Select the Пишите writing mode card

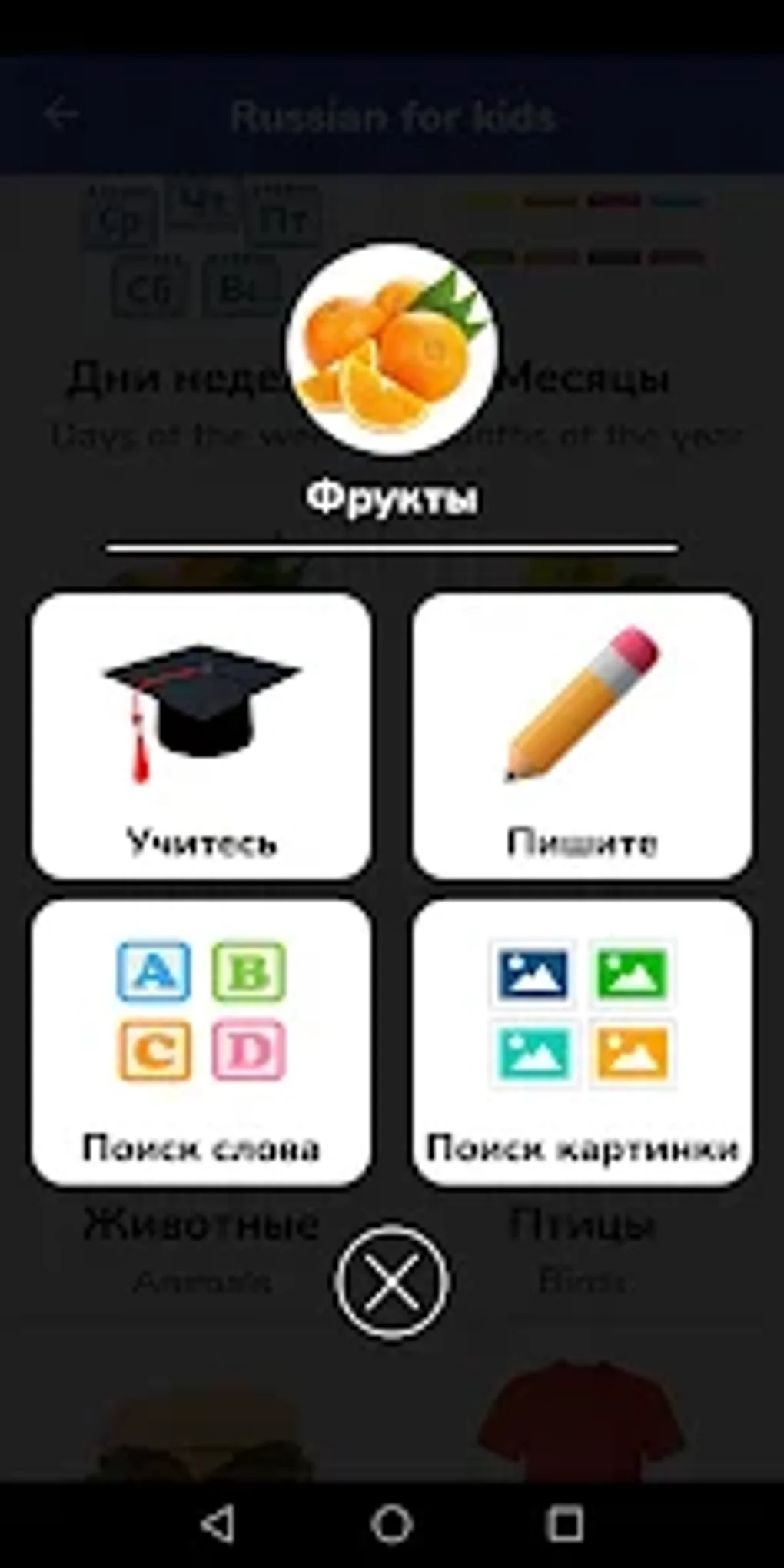[x=582, y=734]
